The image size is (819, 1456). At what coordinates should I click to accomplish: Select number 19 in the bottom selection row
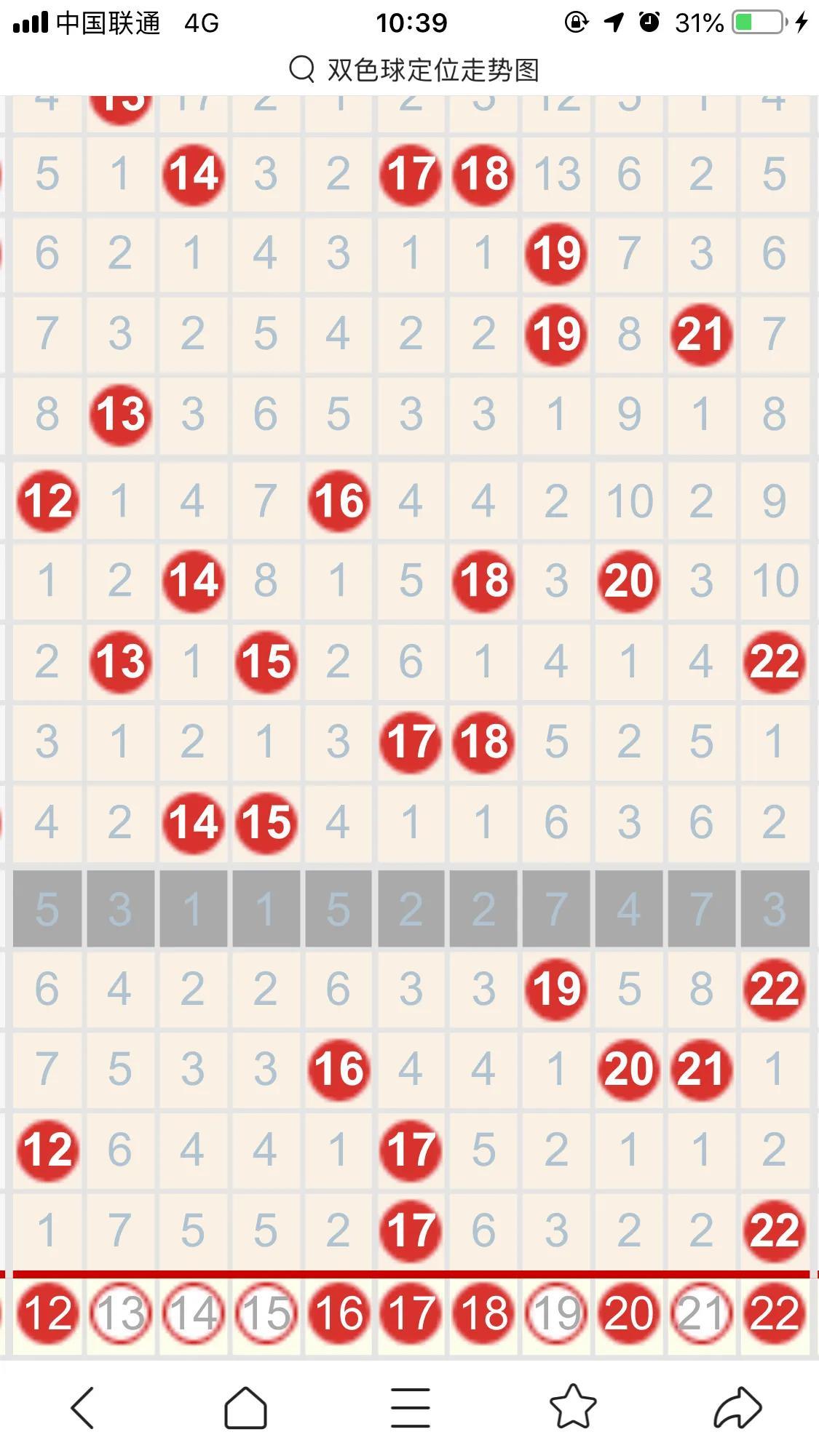[557, 1313]
